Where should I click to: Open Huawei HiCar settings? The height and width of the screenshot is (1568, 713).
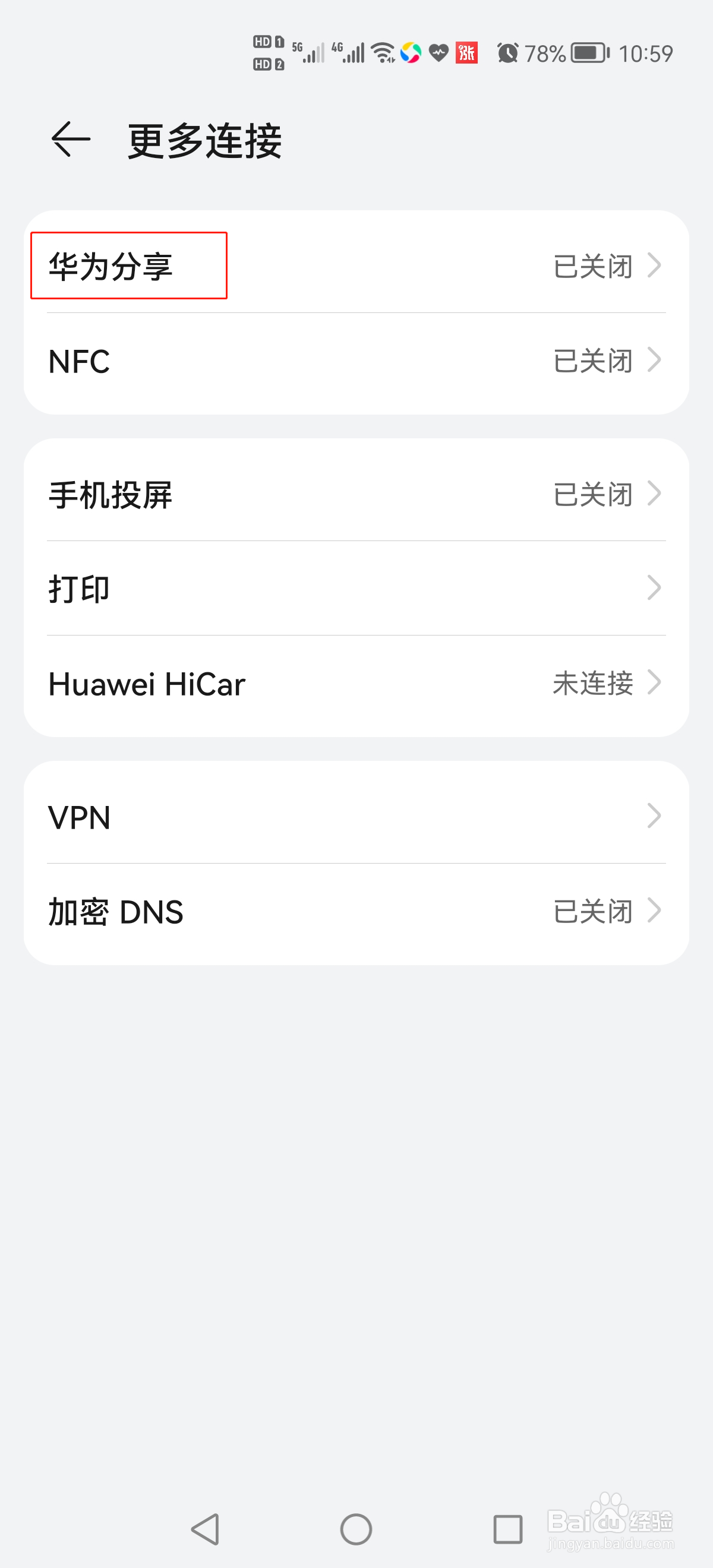(355, 683)
